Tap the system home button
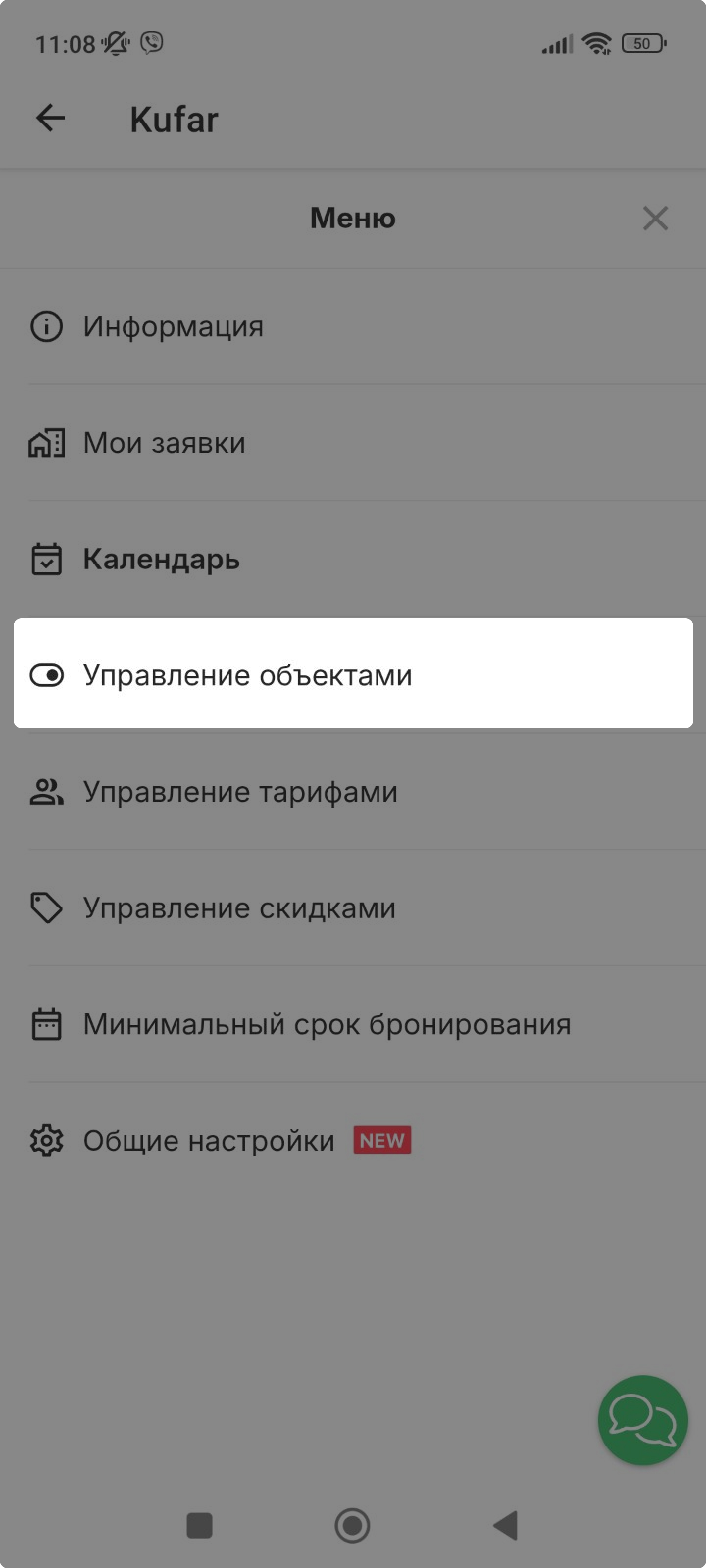 pyautogui.click(x=352, y=1525)
